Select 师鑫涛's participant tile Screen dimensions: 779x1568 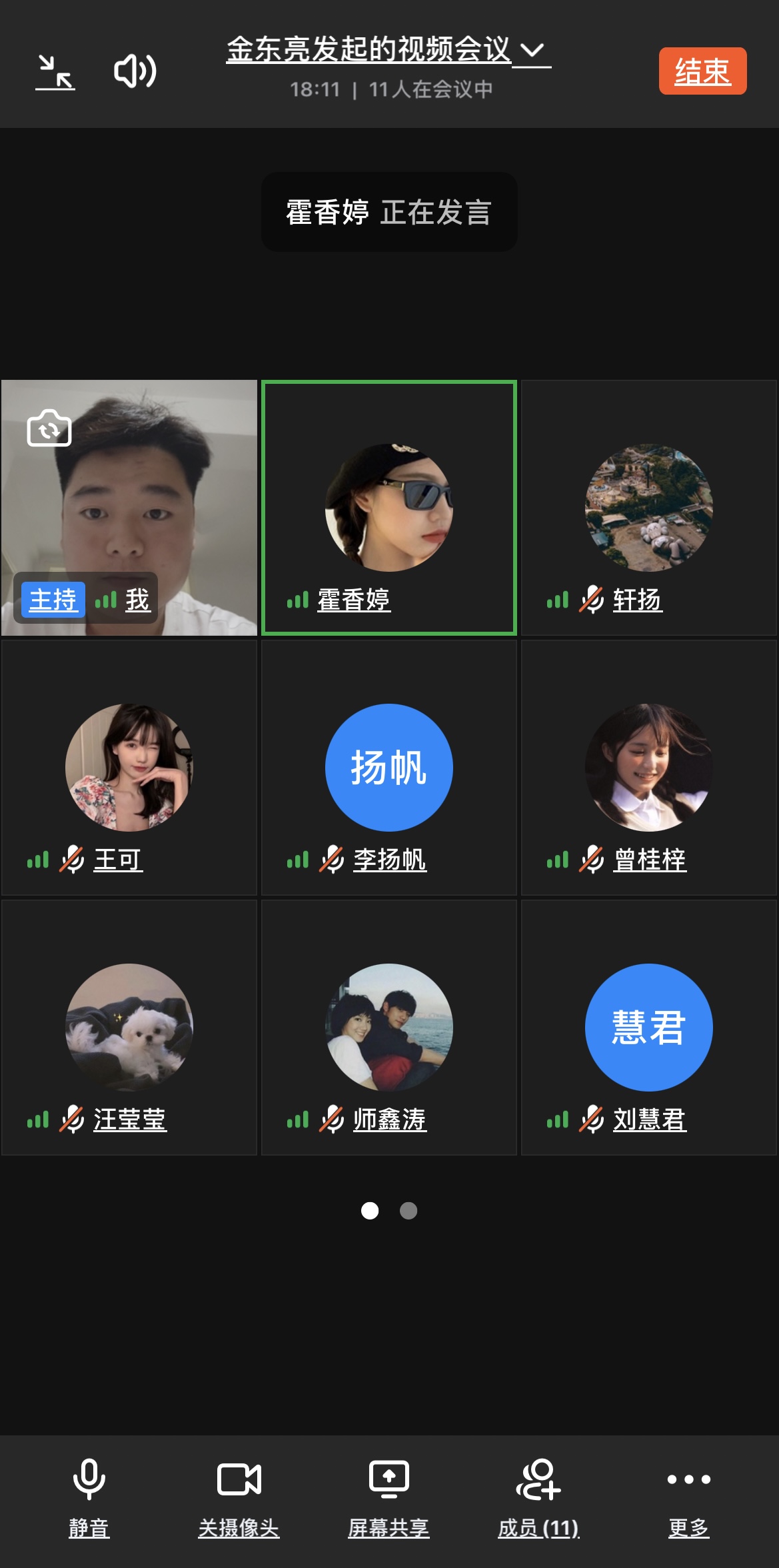(x=389, y=1028)
